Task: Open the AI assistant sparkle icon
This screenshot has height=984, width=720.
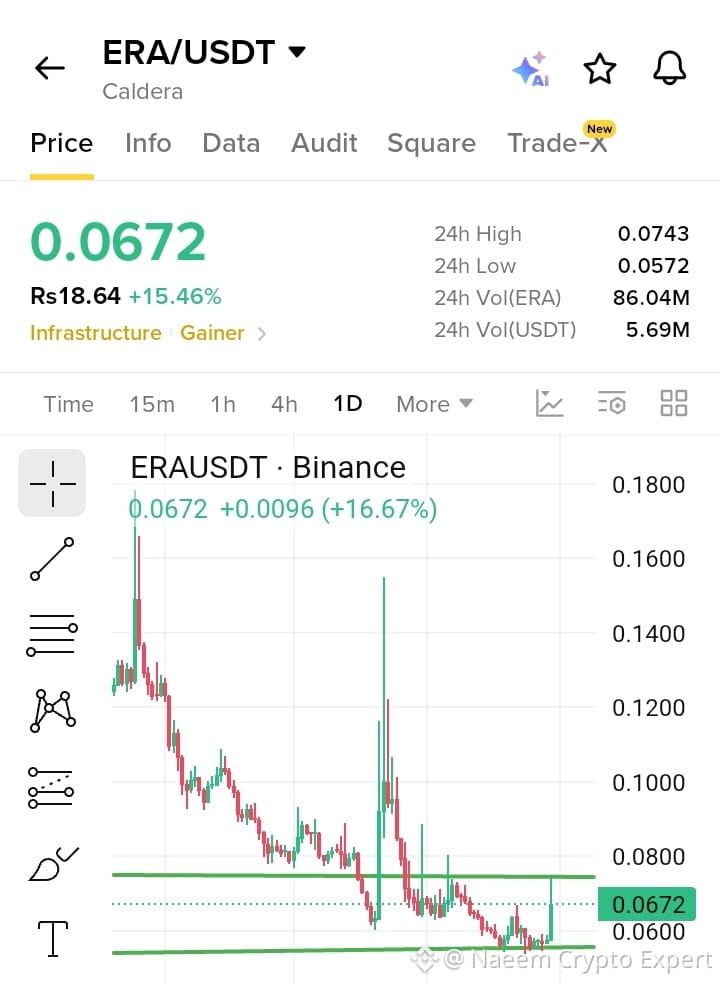Action: point(531,68)
